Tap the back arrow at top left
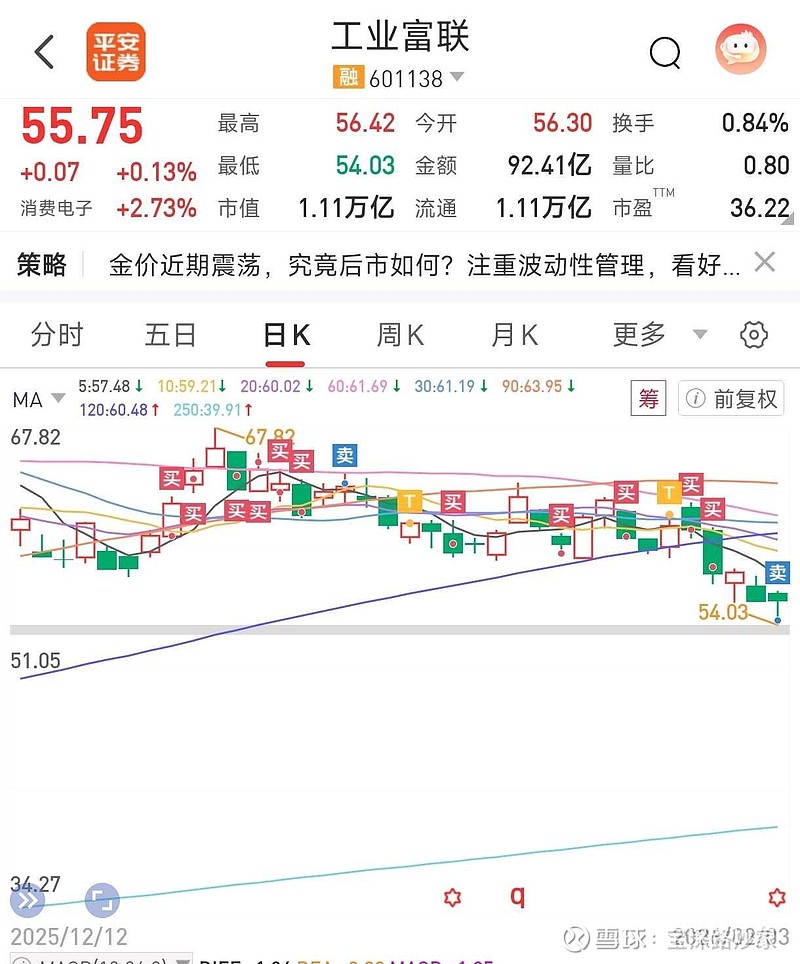The image size is (800, 964). tap(42, 51)
